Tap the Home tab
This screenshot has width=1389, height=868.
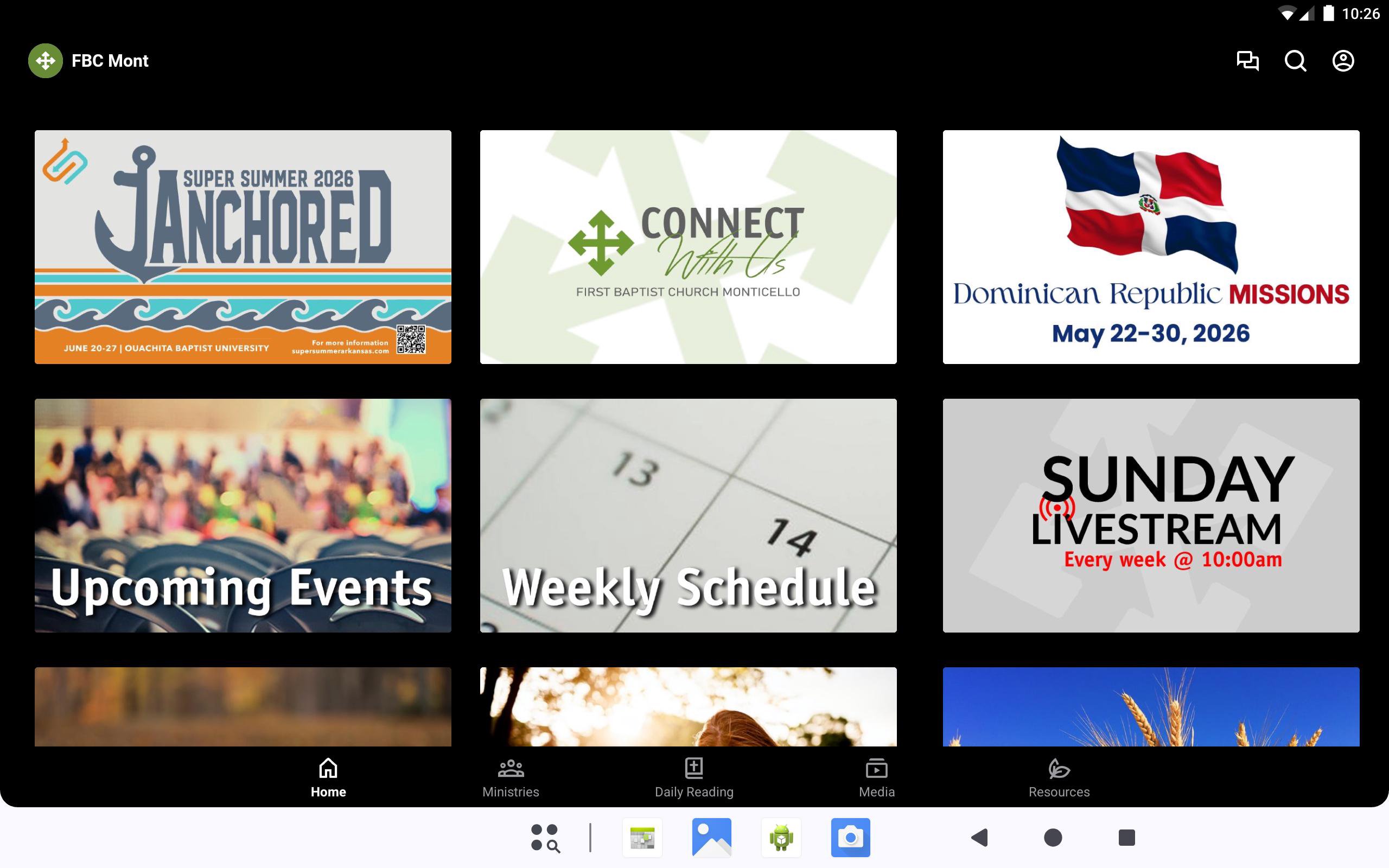pyautogui.click(x=328, y=777)
